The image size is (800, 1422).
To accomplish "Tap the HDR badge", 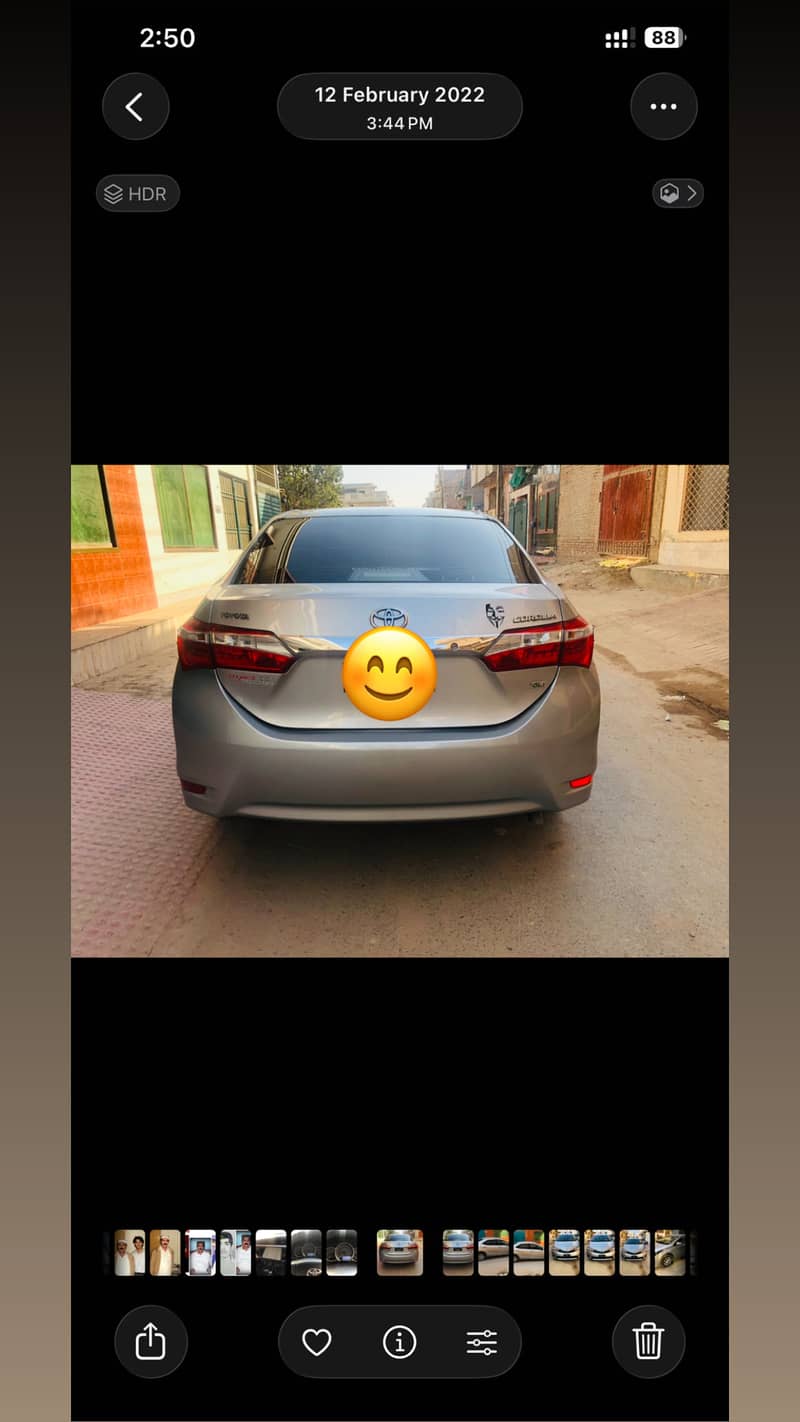I will (x=138, y=194).
